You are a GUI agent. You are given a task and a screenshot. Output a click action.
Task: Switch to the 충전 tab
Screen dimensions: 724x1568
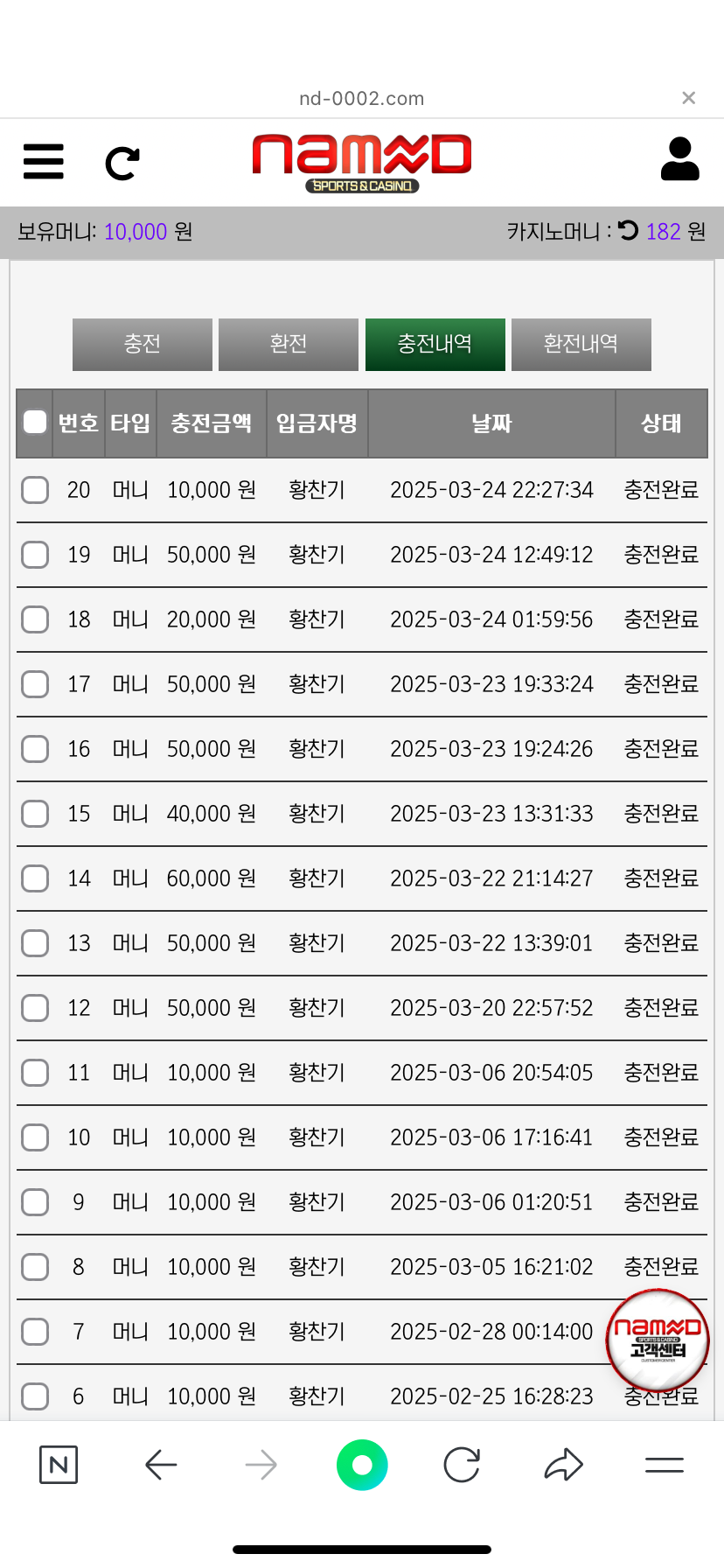point(143,344)
